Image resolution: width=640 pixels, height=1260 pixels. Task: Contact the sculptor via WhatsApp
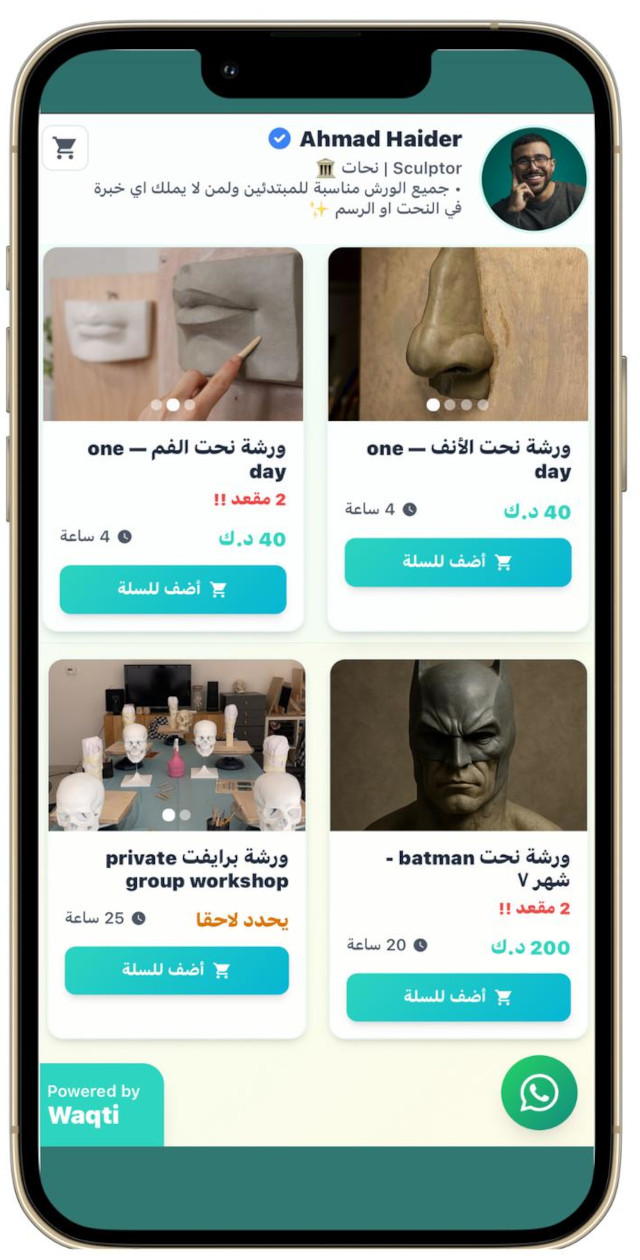[539, 1093]
